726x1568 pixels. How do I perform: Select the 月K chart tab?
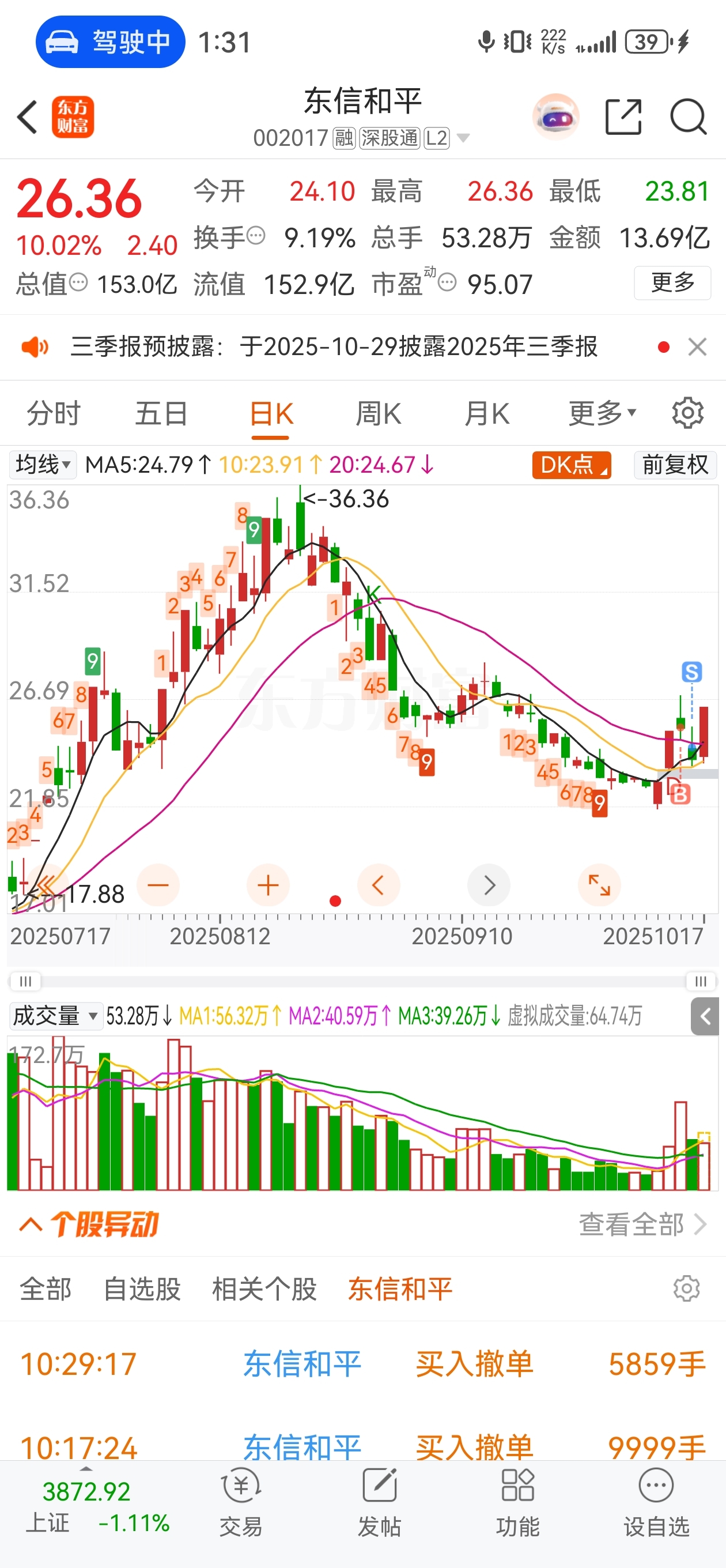click(486, 414)
